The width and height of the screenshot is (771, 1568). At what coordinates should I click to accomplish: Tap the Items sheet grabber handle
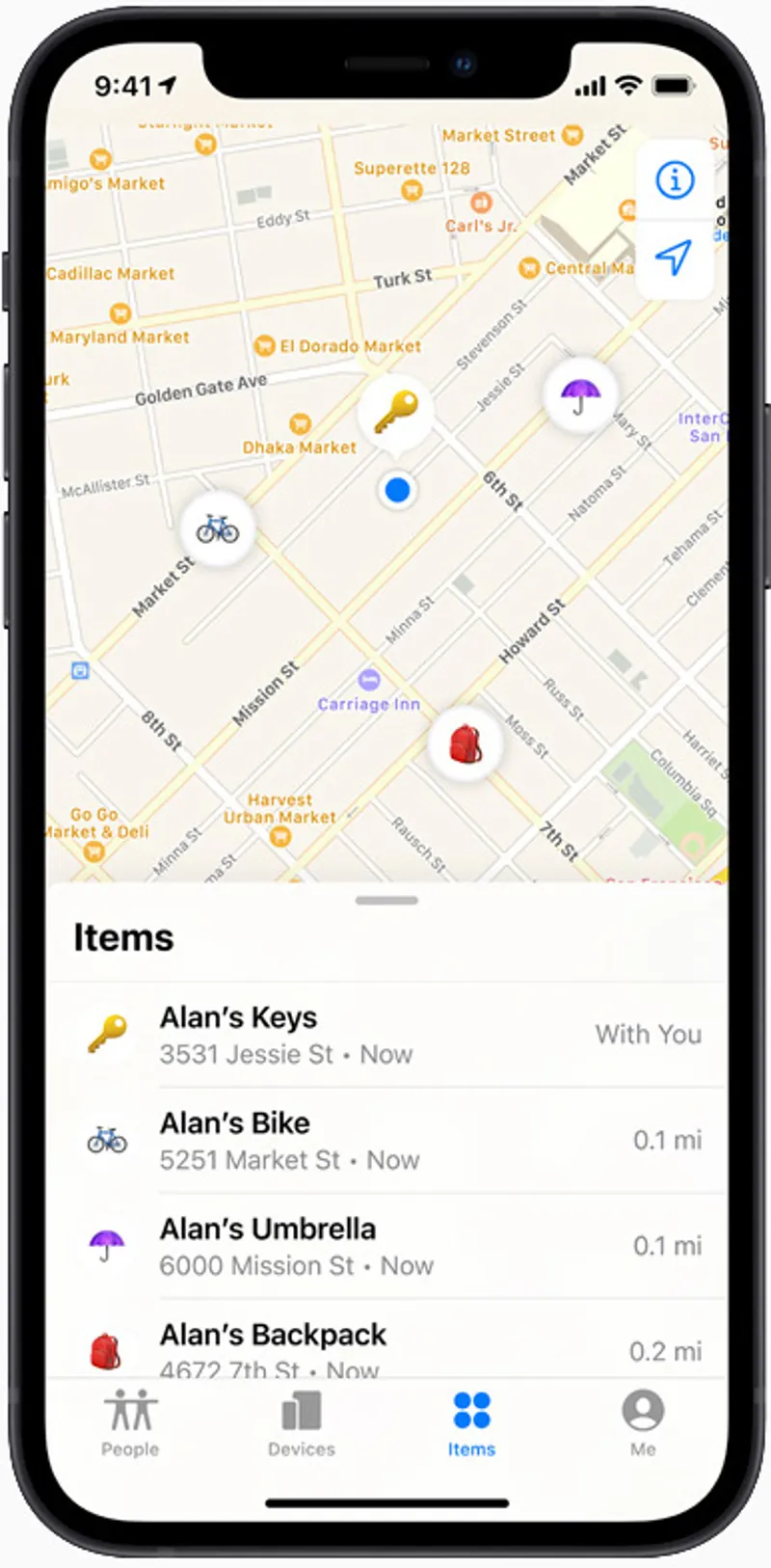click(x=386, y=901)
